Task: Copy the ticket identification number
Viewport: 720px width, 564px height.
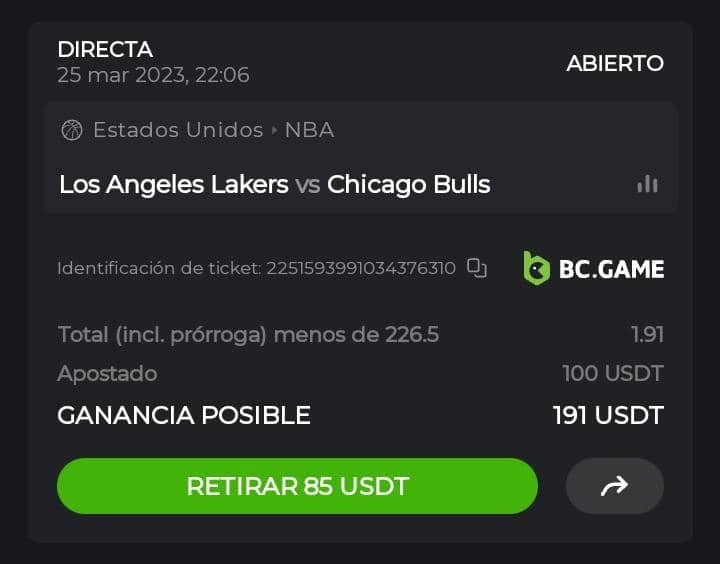Action: click(x=477, y=268)
